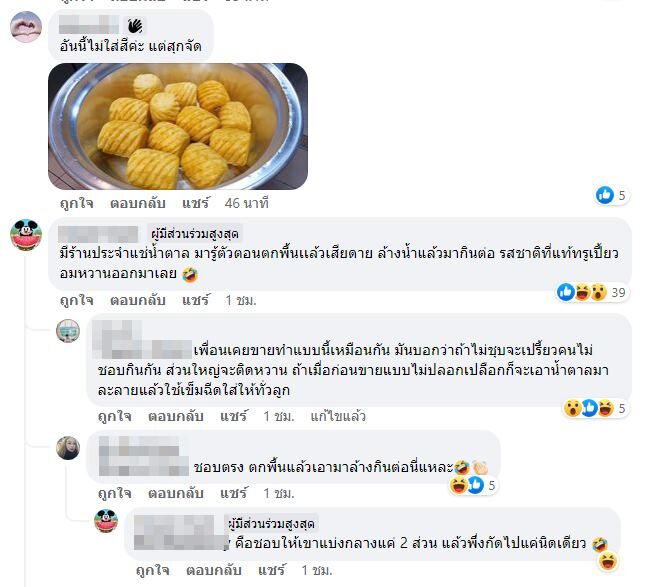Share the reply starting 'เพื่อนเคยขายทำแบบนี้'
Viewport: 652px width, 587px height.
click(x=234, y=415)
